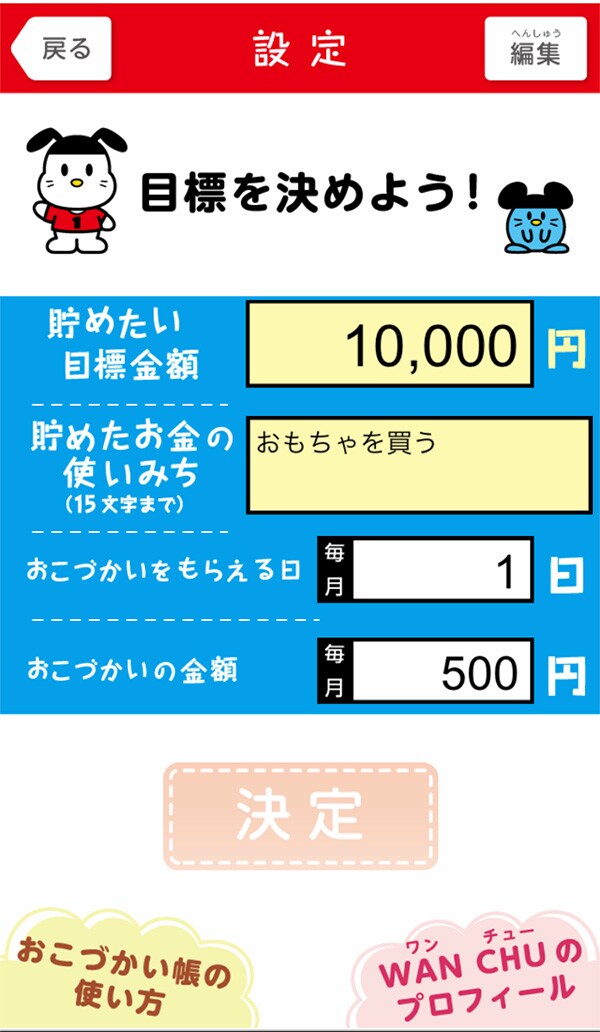The image size is (600, 1032).
Task: Change the 貯めたお金の使いみち text field
Action: click(x=419, y=465)
